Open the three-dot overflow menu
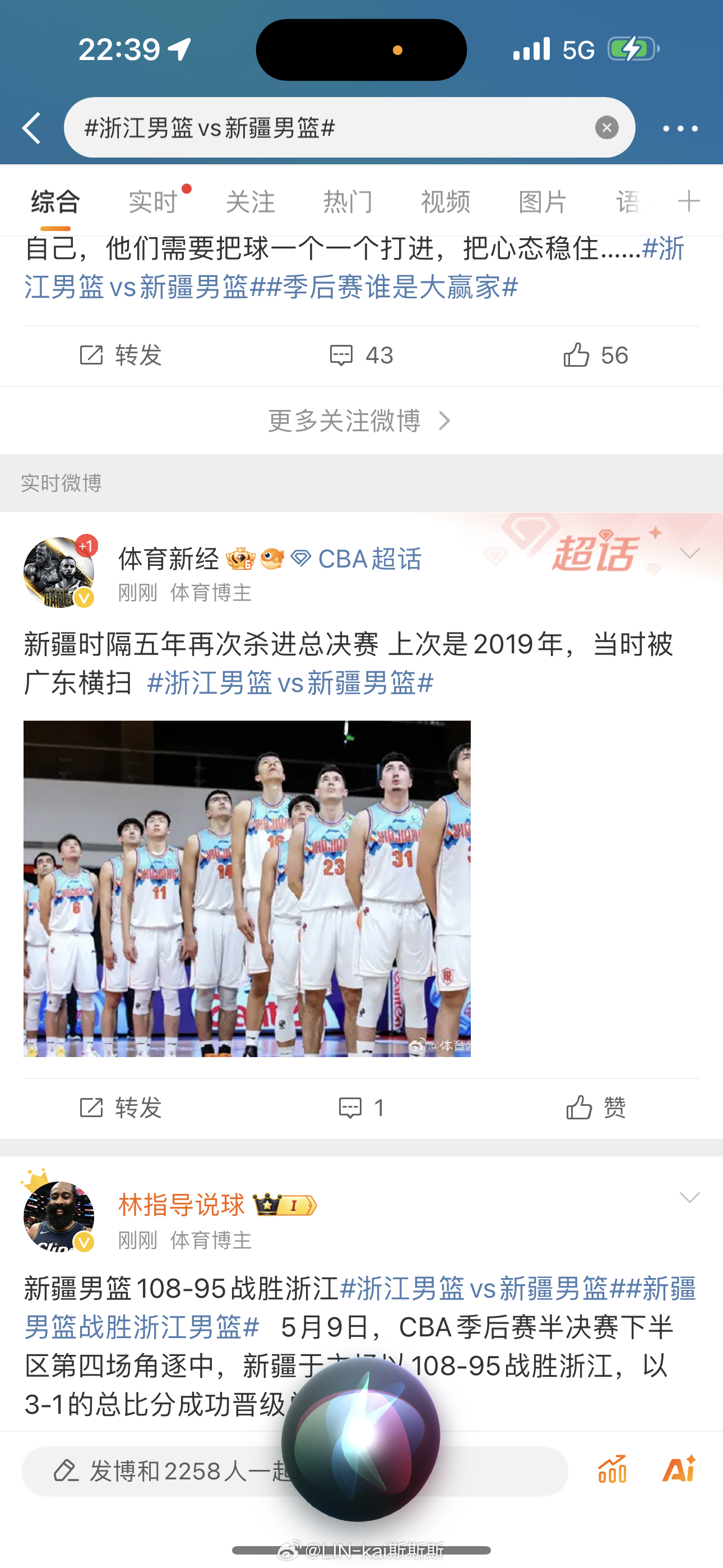This screenshot has height=1568, width=723. pyautogui.click(x=680, y=128)
